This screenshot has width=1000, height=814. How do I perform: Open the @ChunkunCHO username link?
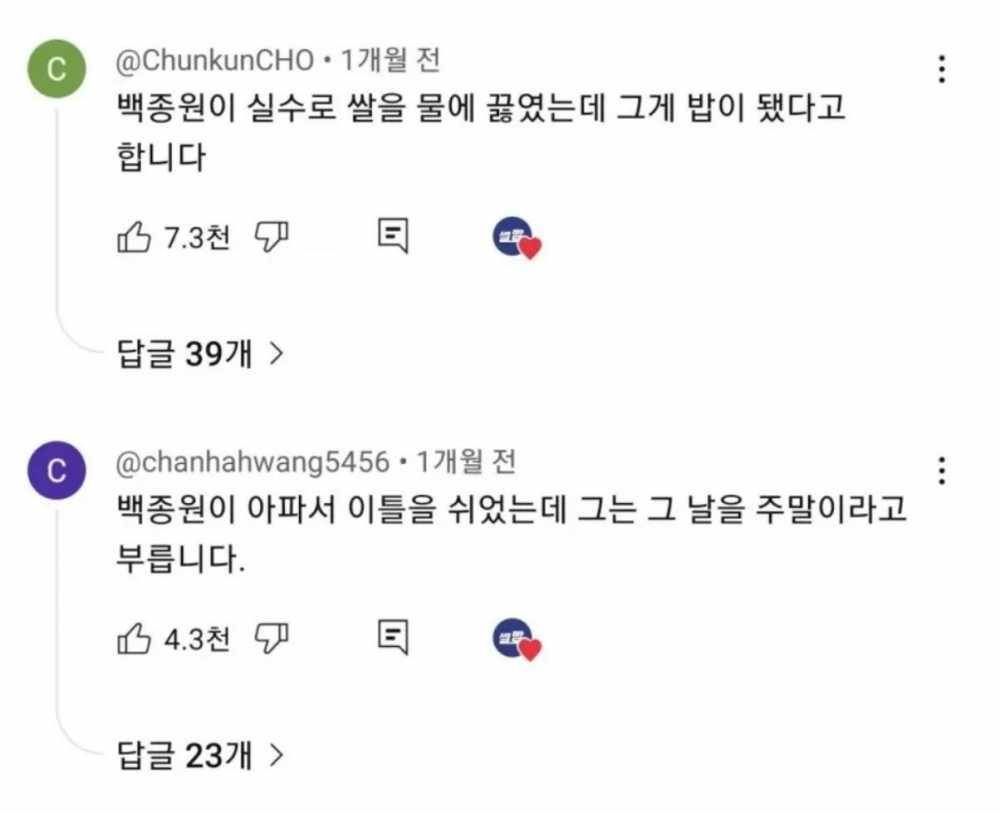coord(215,61)
